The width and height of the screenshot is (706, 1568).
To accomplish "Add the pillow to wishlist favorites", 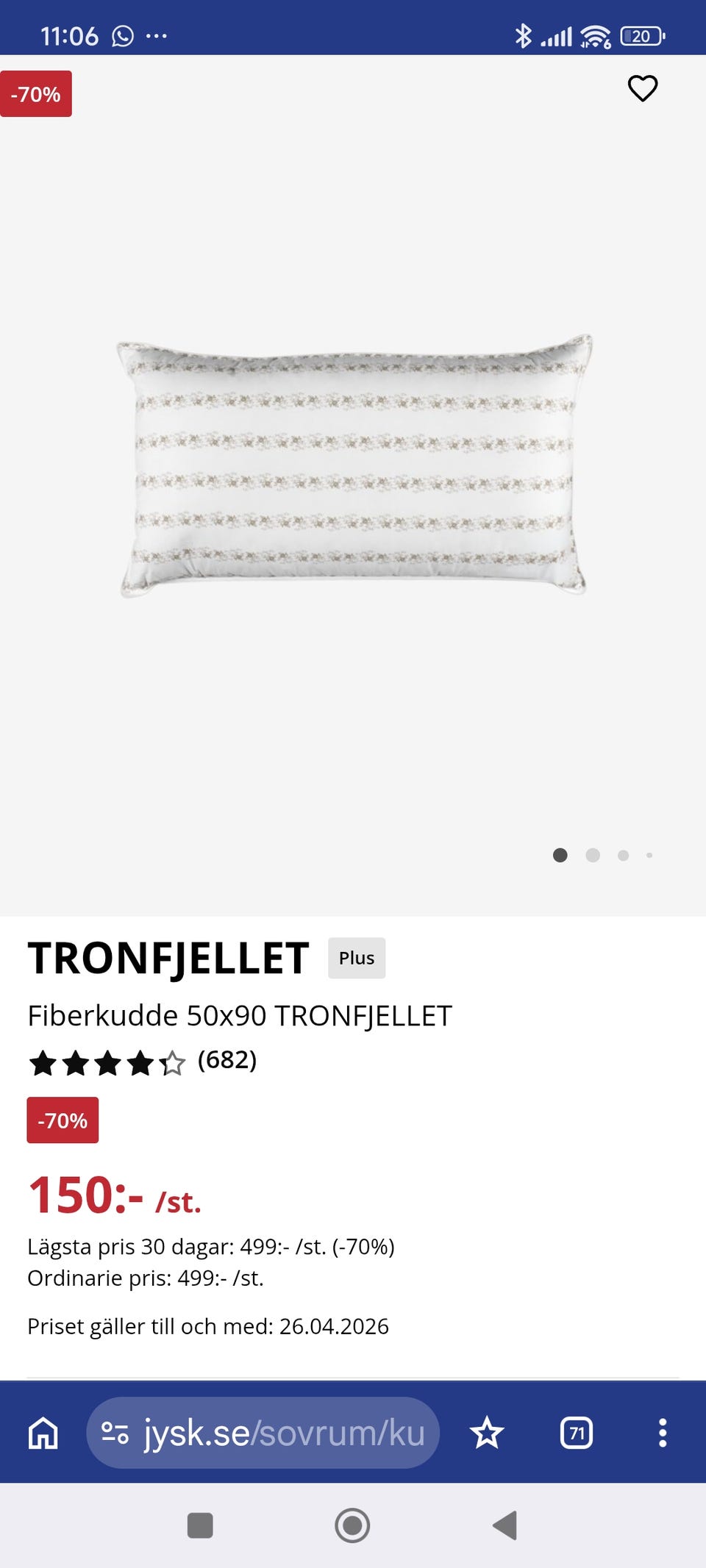I will tap(642, 88).
